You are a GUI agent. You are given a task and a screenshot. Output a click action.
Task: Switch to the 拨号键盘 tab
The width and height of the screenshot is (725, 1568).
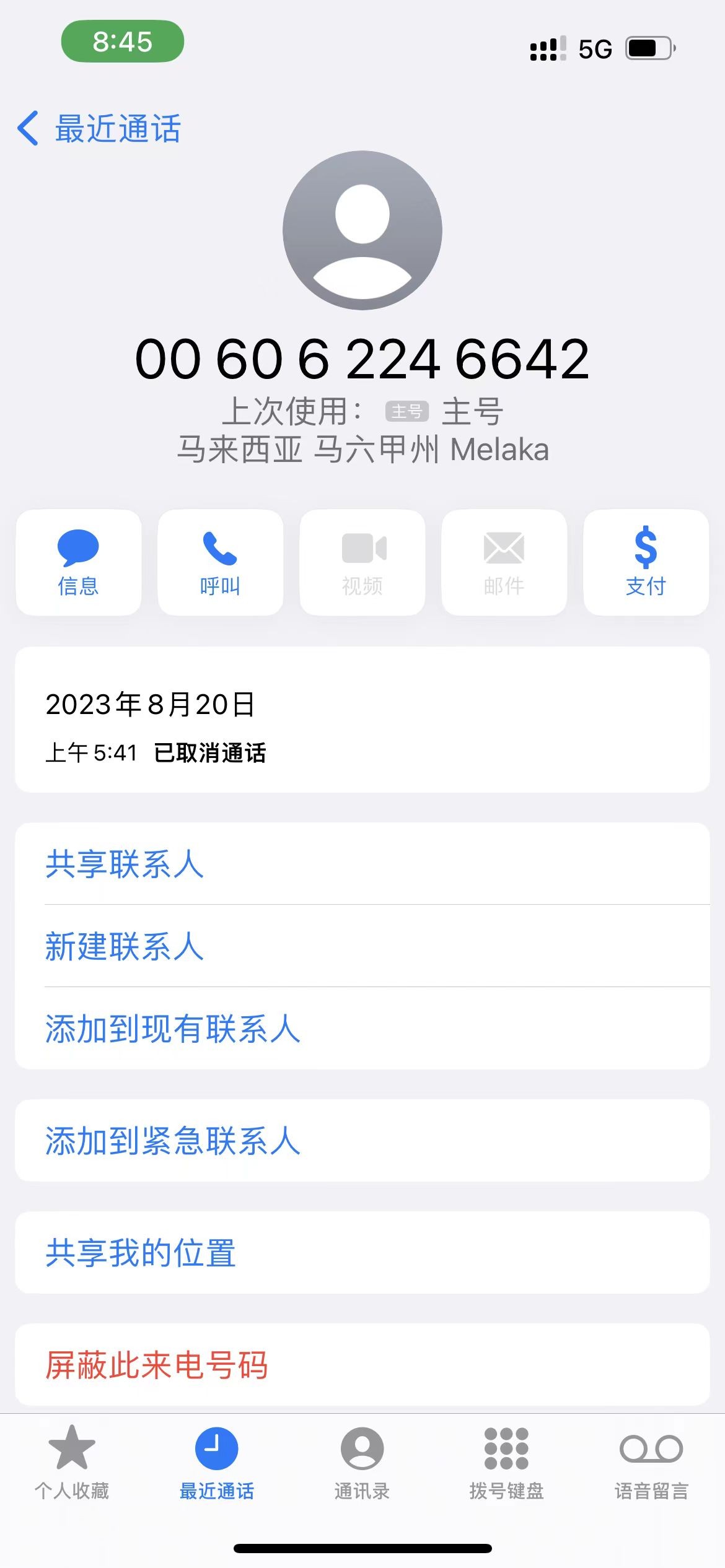[x=506, y=1463]
